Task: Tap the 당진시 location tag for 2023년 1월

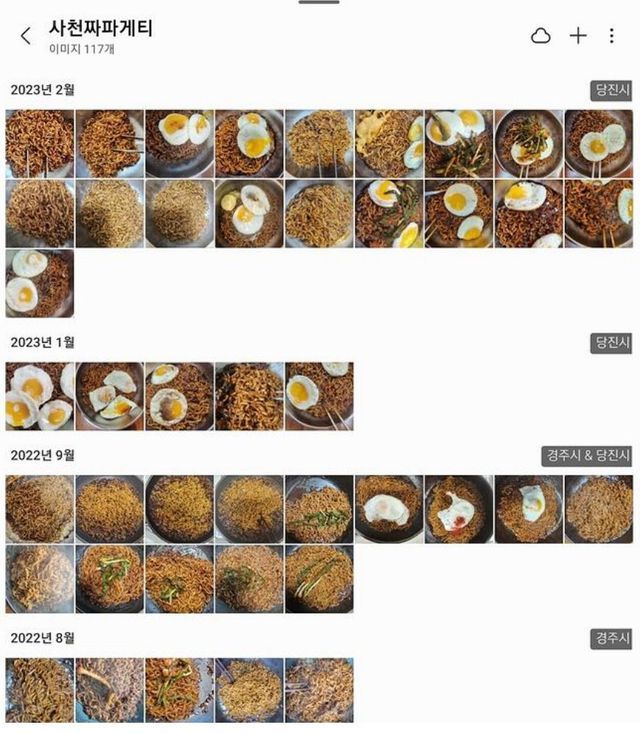Action: pos(611,343)
